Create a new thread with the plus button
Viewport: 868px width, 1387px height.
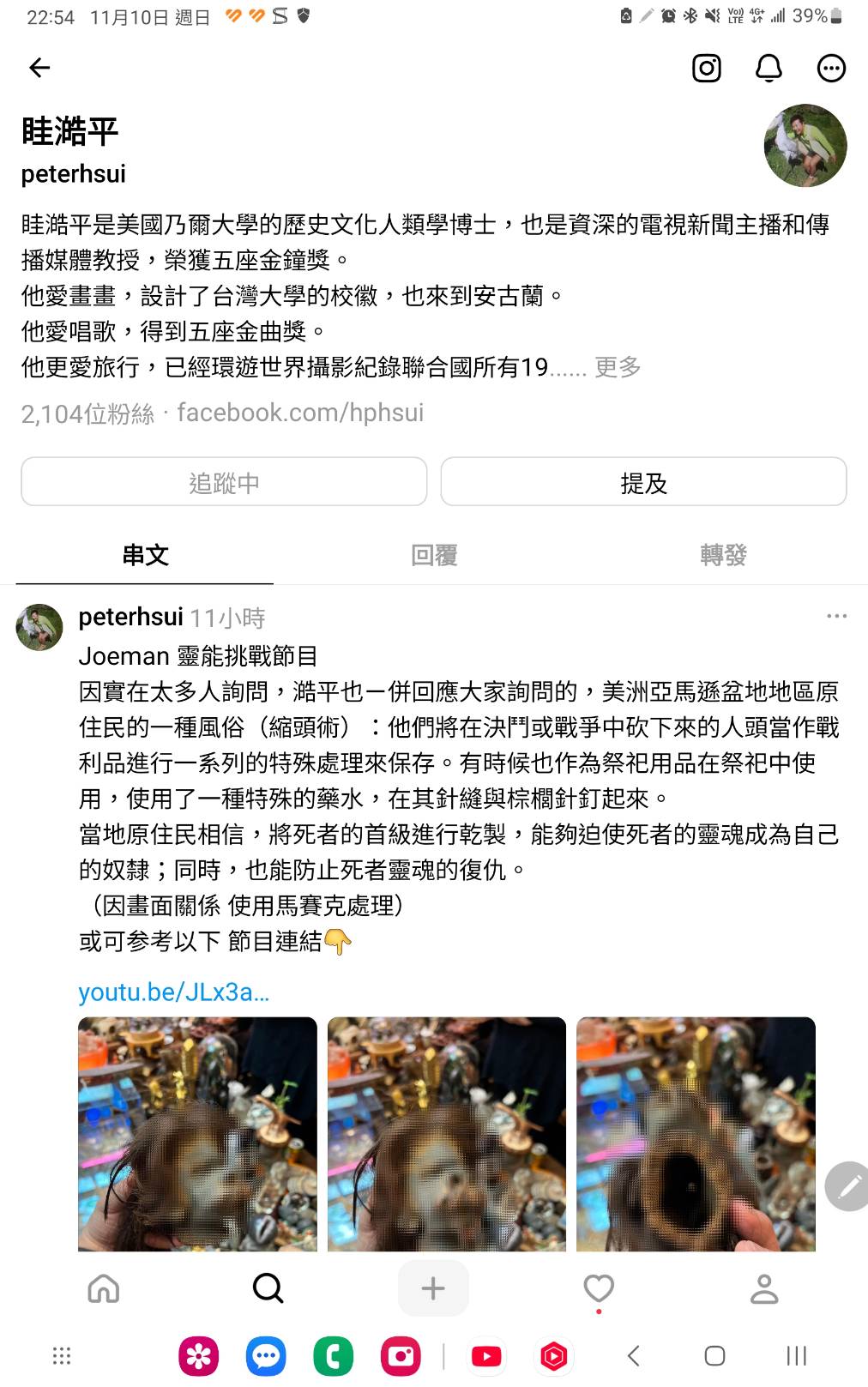point(433,1287)
